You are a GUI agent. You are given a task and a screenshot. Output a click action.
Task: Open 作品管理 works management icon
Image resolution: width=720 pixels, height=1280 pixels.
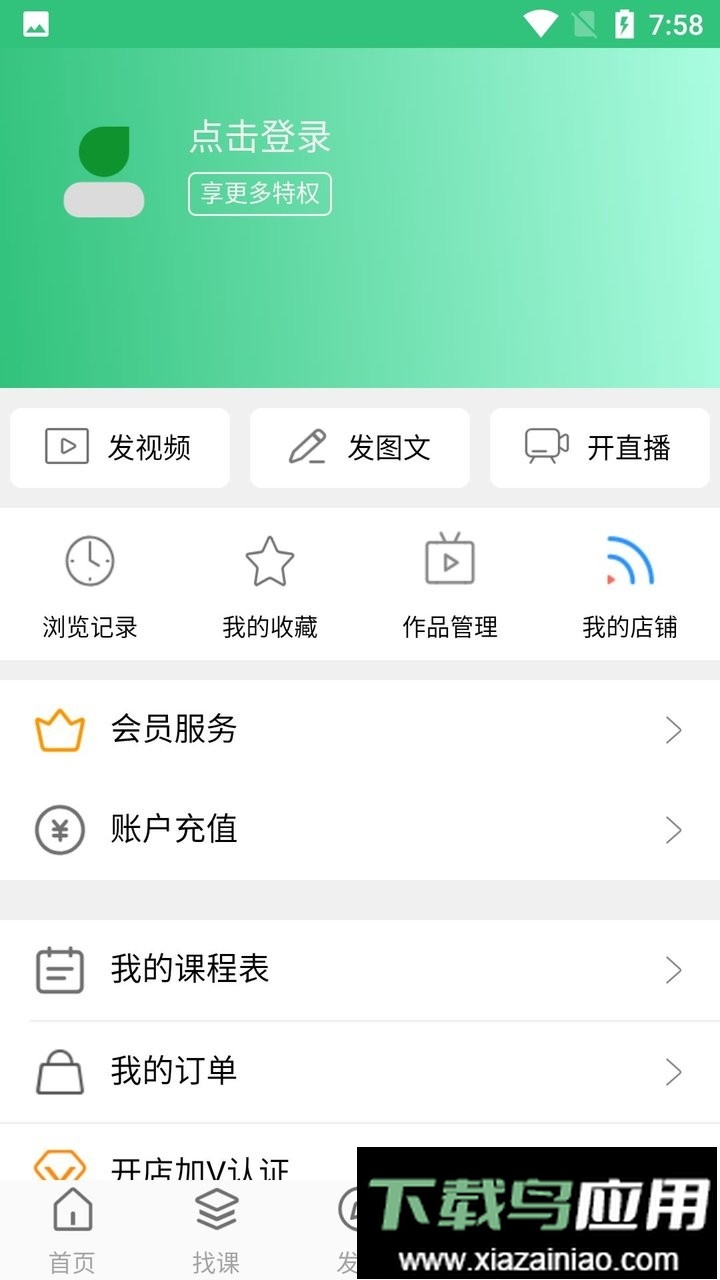click(450, 561)
